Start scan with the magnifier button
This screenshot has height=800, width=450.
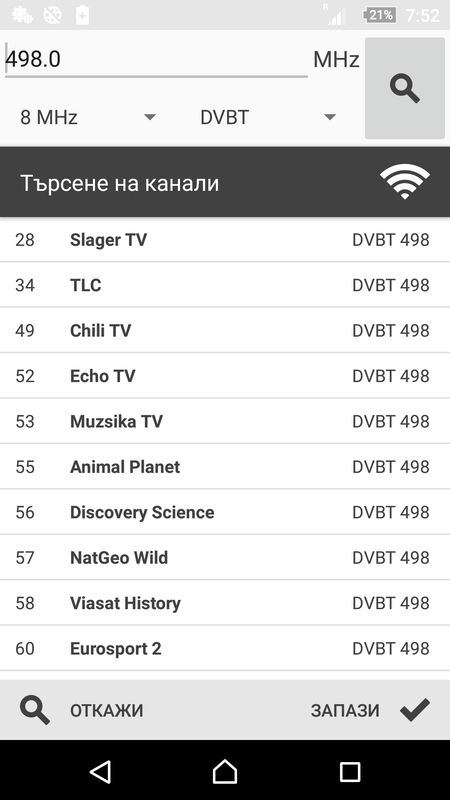405,88
